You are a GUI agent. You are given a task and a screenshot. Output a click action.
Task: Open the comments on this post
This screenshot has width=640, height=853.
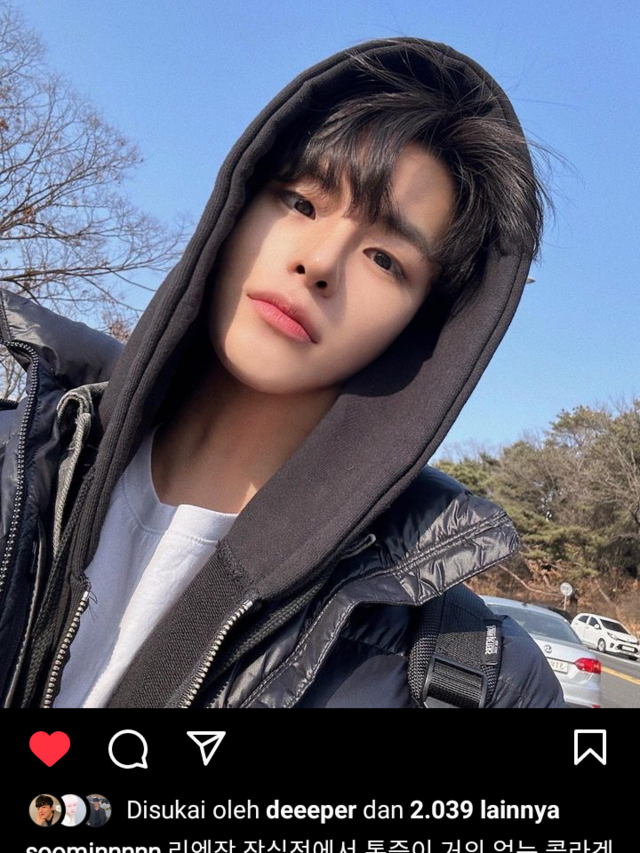[x=128, y=748]
